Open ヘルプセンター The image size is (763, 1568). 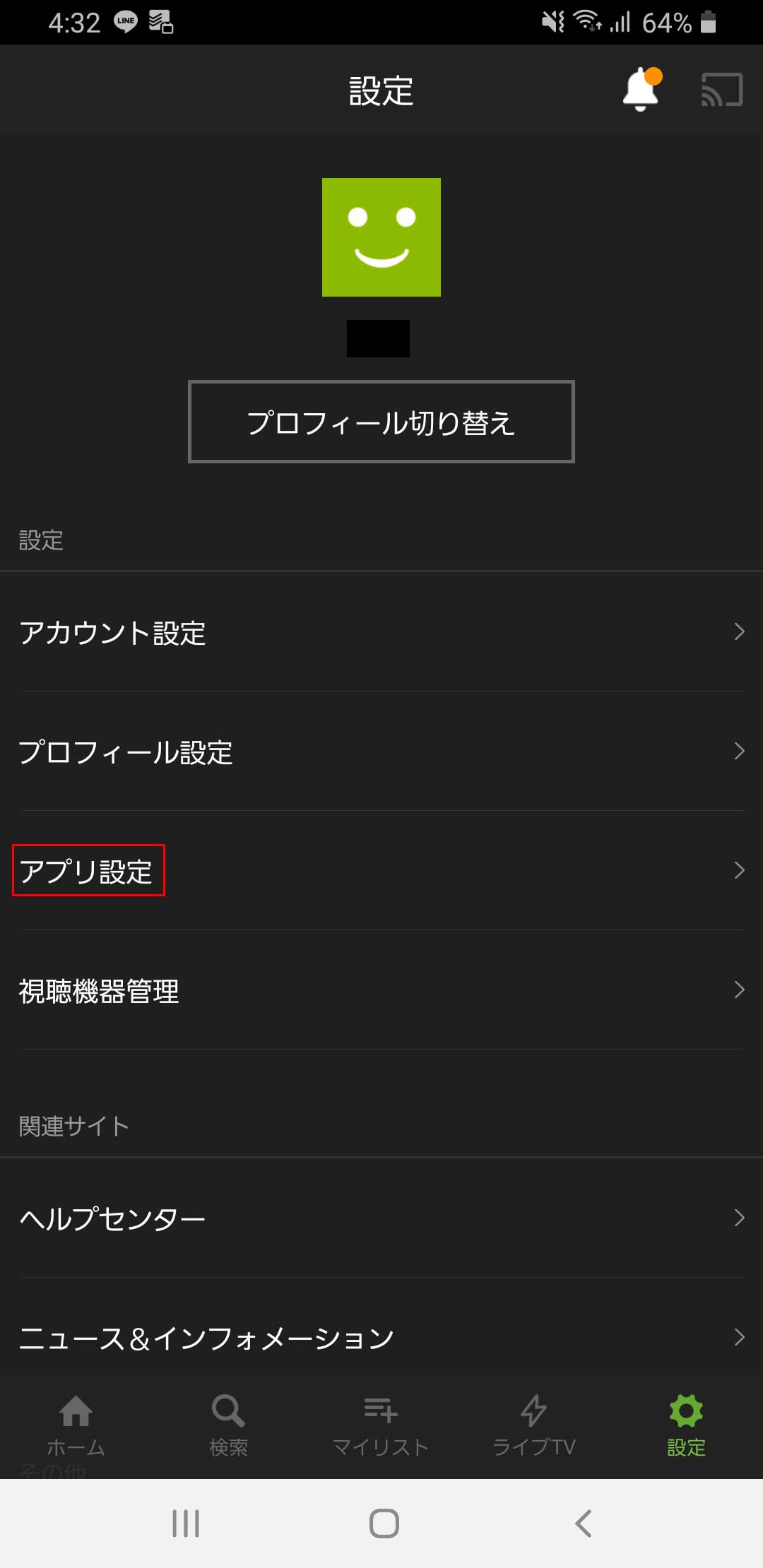(381, 1218)
